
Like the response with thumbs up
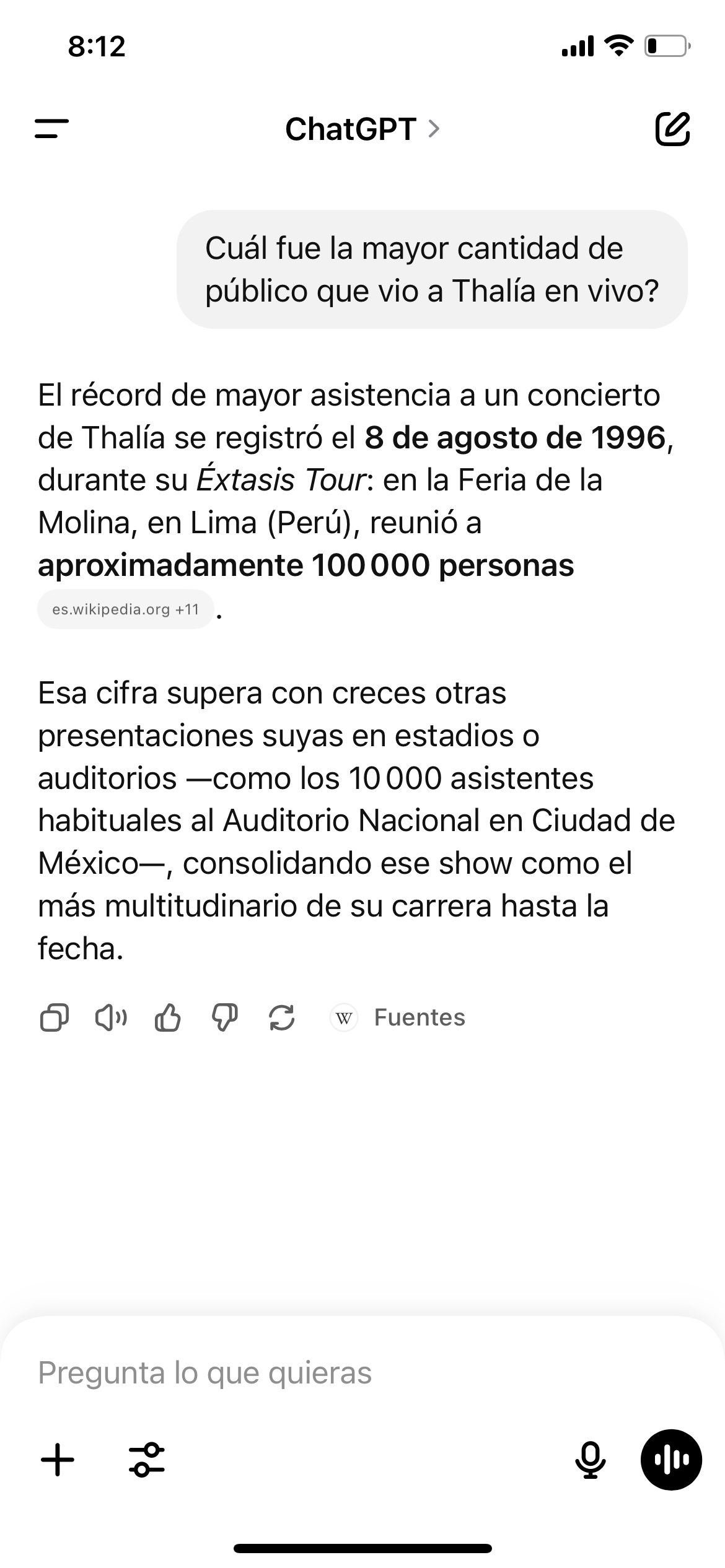(168, 1017)
